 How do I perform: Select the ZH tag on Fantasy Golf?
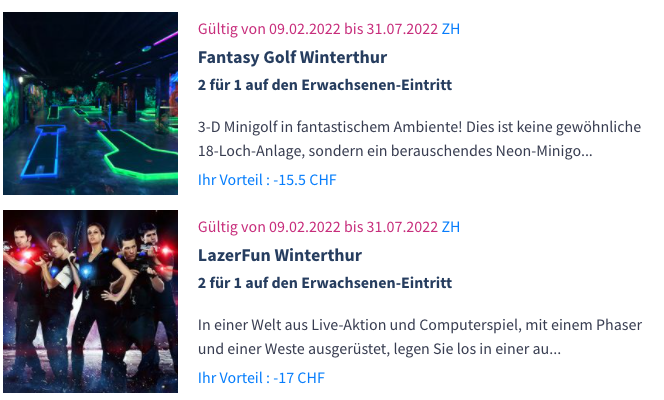[451, 29]
